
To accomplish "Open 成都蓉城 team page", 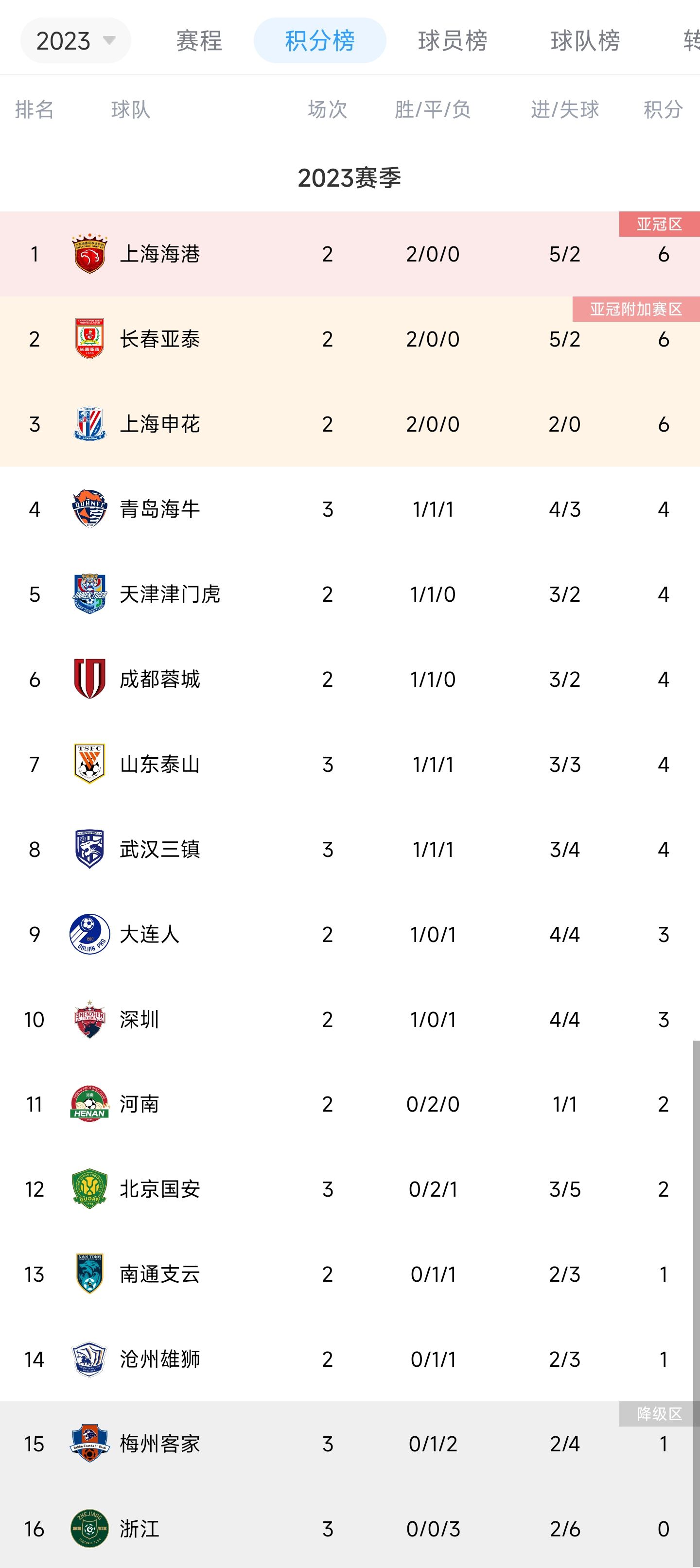I will pyautogui.click(x=350, y=679).
